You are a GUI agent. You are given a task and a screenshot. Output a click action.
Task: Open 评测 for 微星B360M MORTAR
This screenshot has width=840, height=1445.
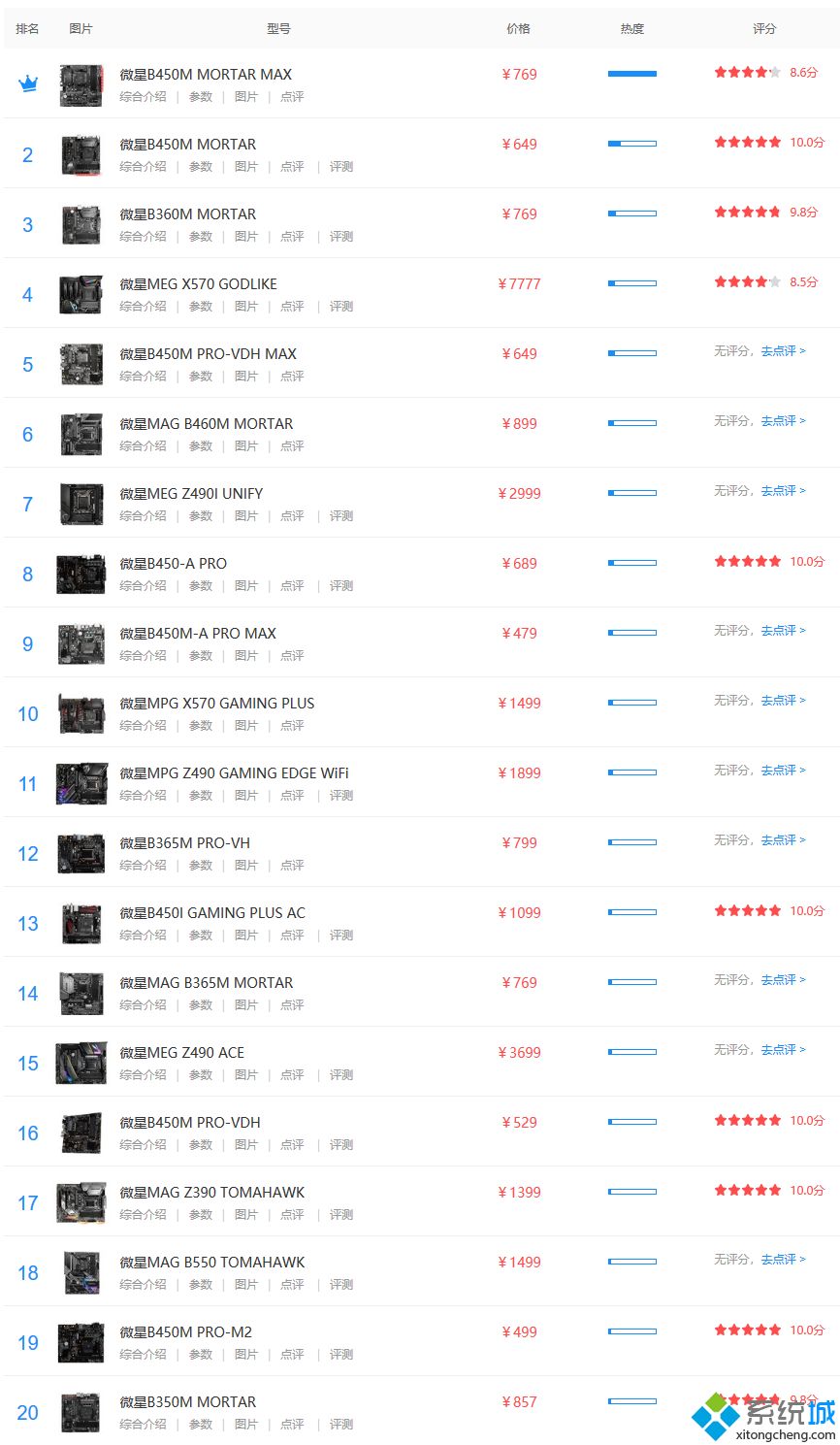click(x=340, y=237)
